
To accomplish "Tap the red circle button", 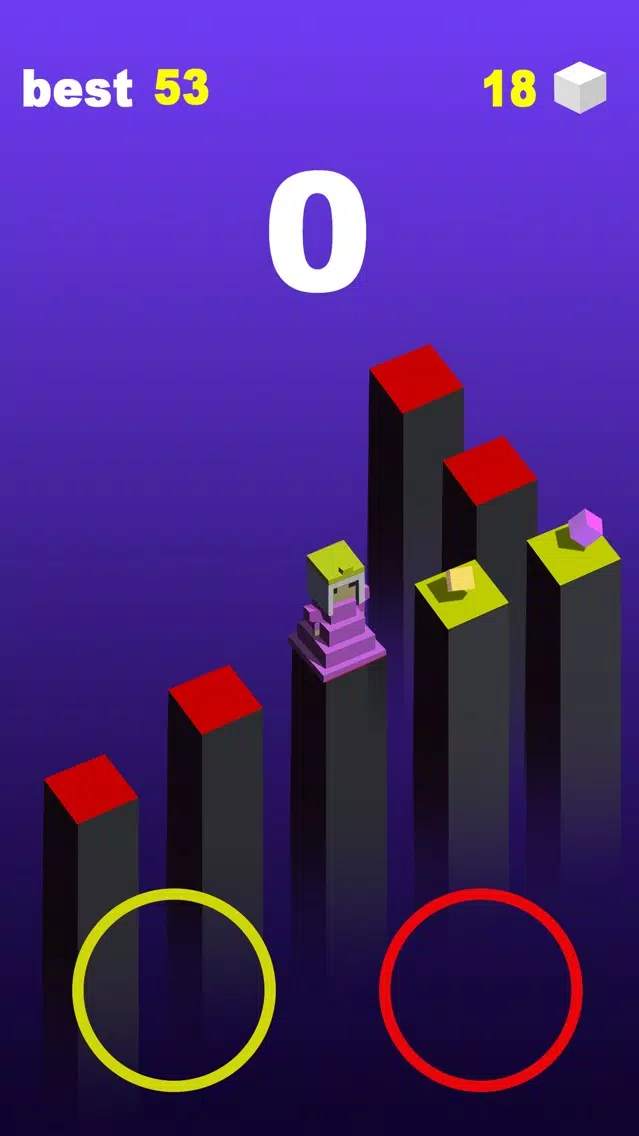I will point(481,989).
